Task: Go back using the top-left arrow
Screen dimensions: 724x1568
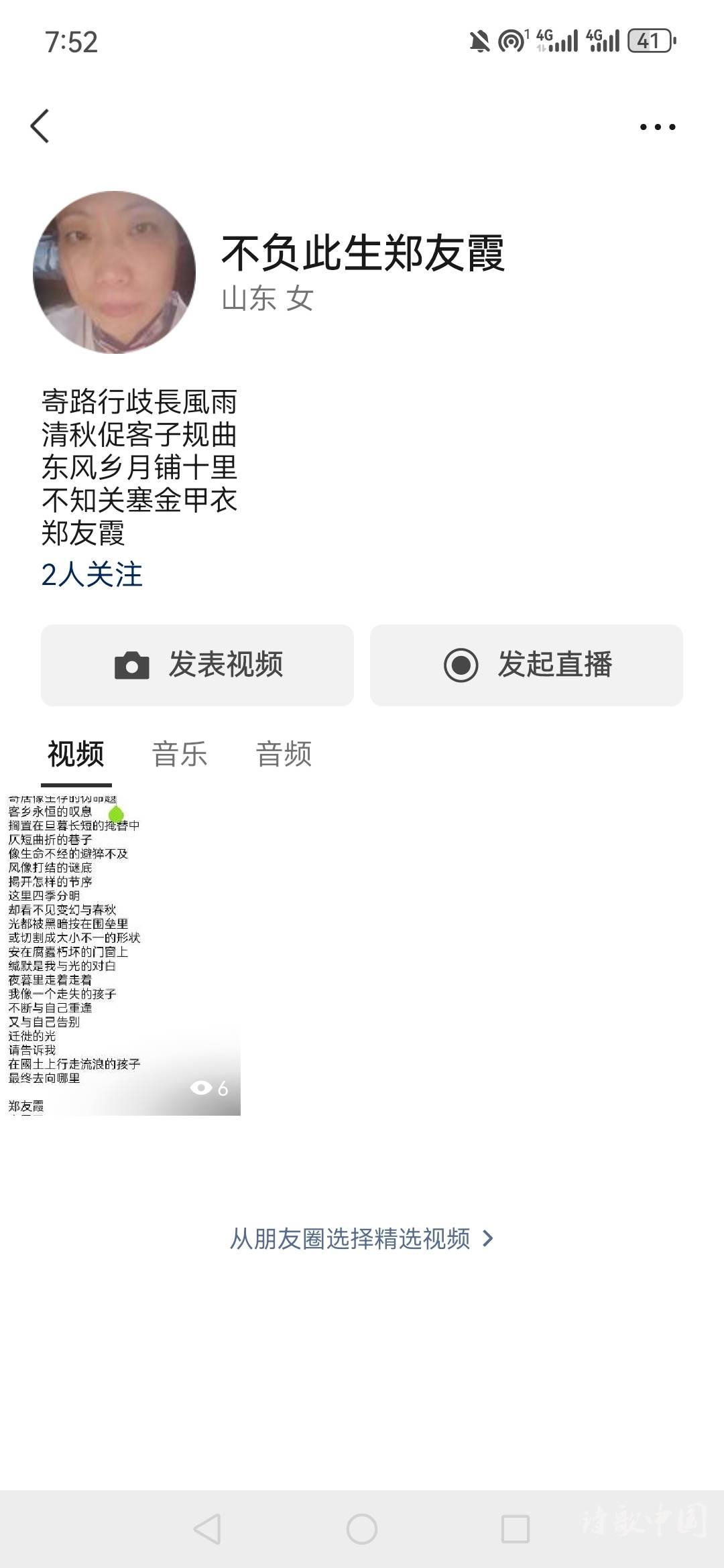Action: [40, 126]
